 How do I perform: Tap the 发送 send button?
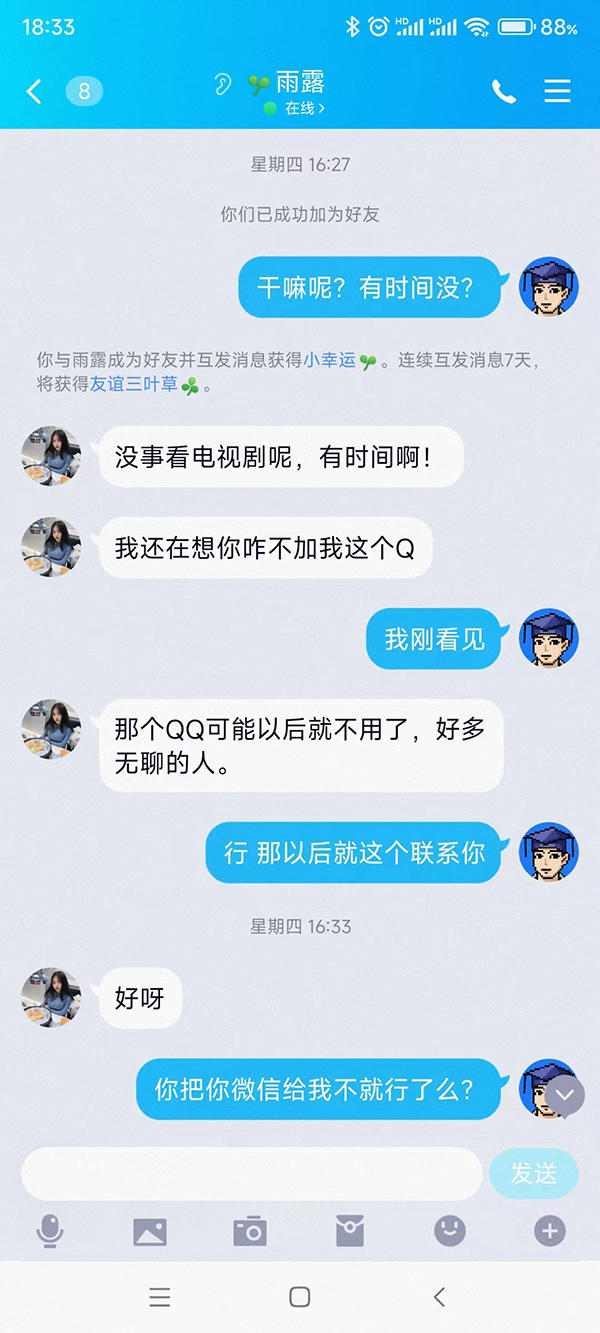(533, 1173)
